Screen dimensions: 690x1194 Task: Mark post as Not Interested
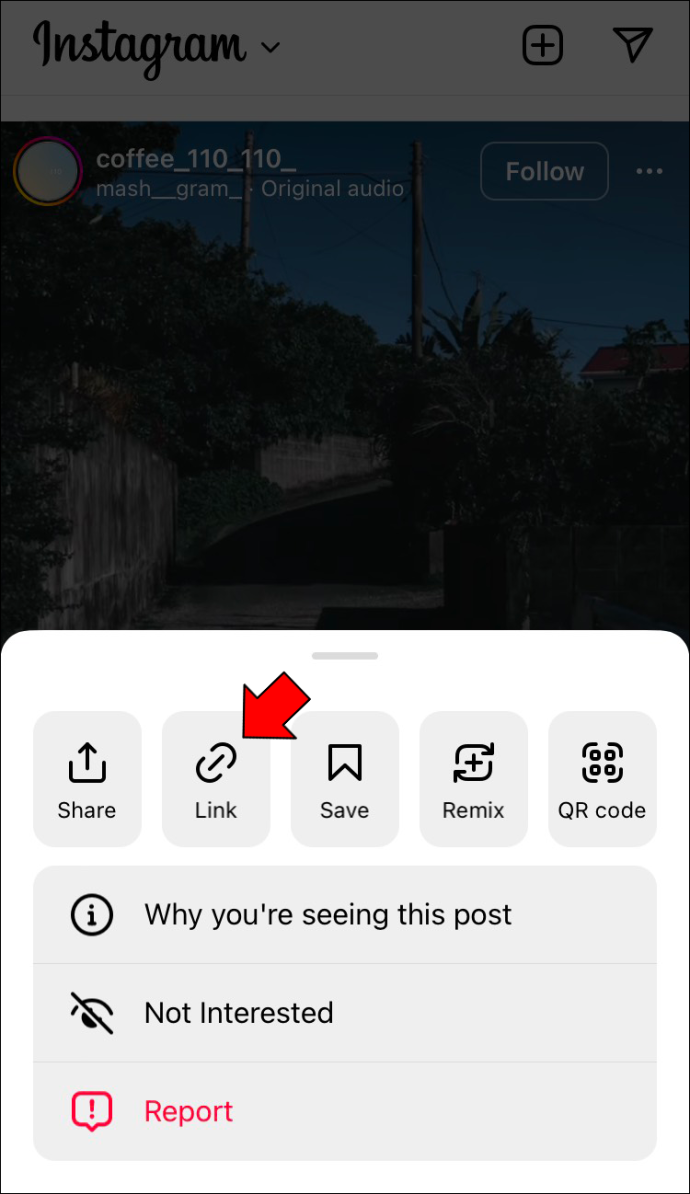(345, 1012)
